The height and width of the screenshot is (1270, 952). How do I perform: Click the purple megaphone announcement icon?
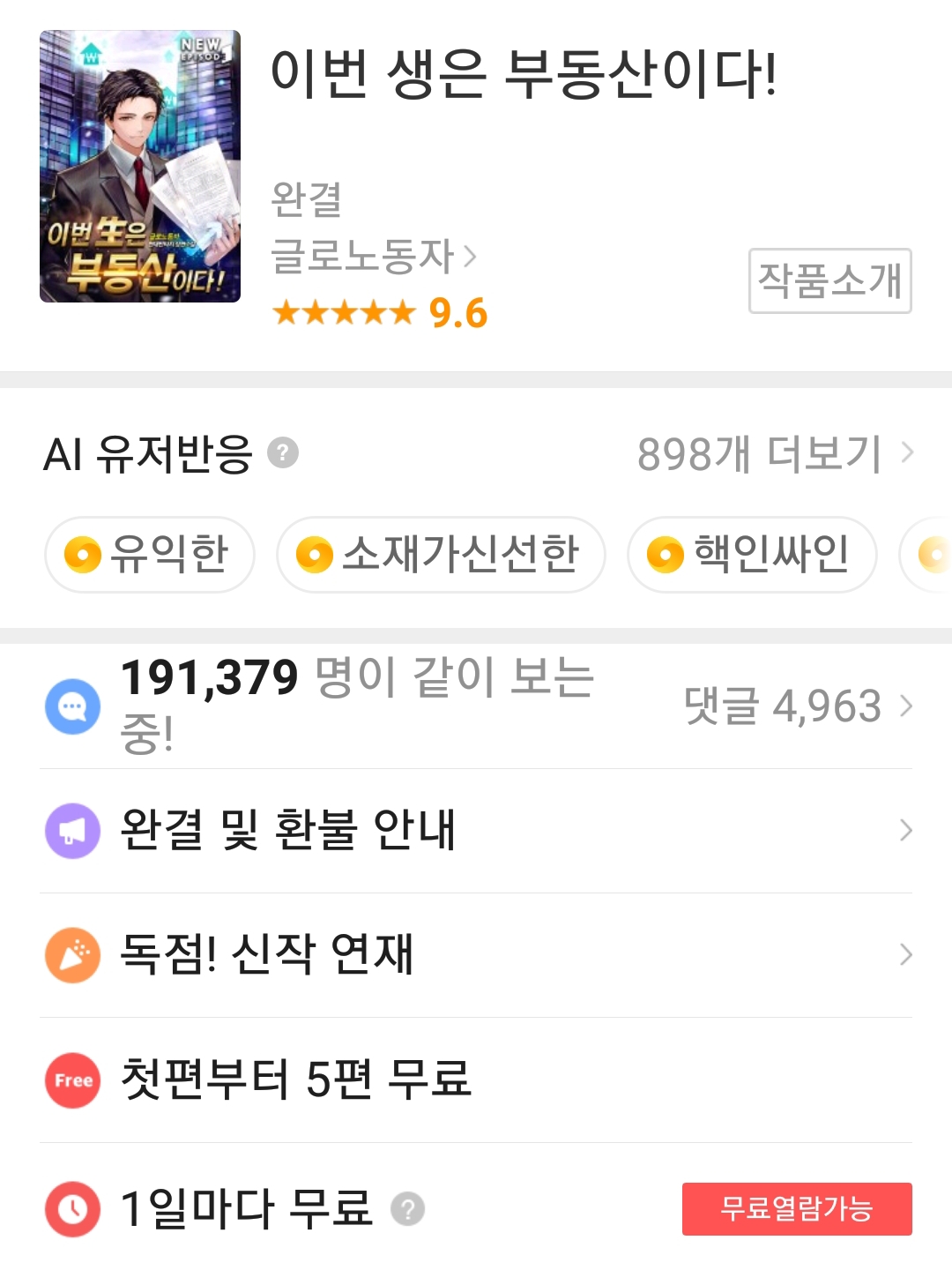tap(72, 830)
